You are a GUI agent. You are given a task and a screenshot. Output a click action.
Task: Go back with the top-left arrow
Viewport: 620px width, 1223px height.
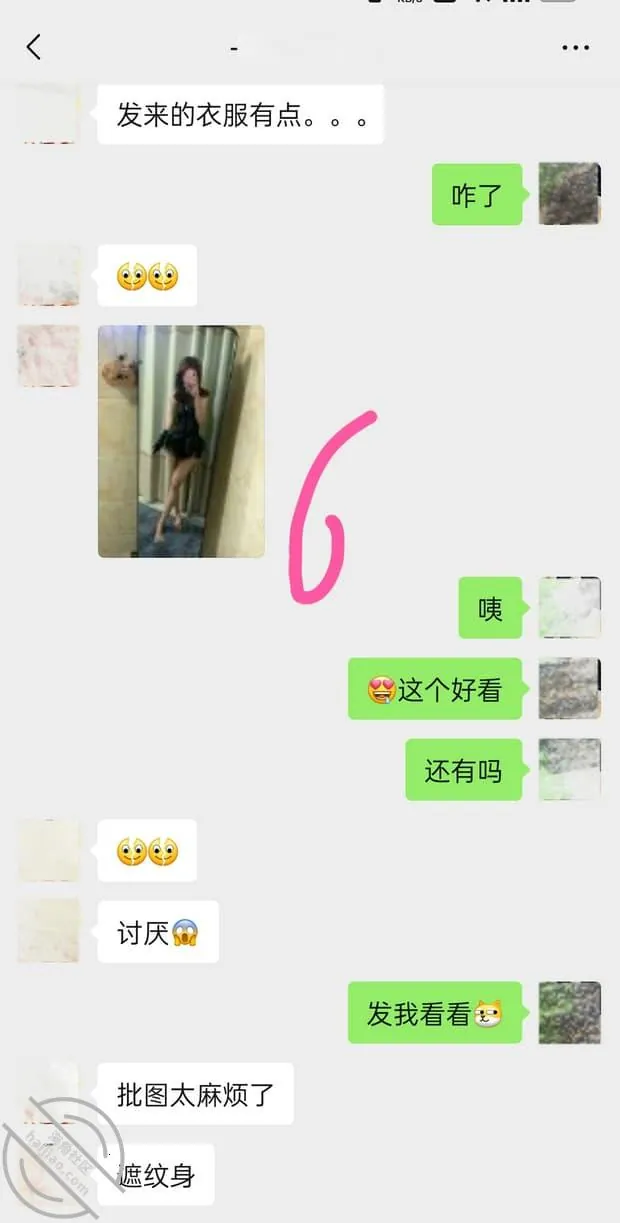click(x=34, y=46)
